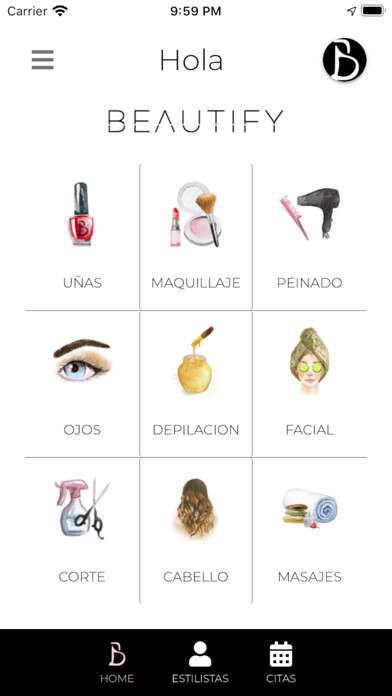Select the Maquillaje category tile
392x696 pixels.
tap(196, 237)
